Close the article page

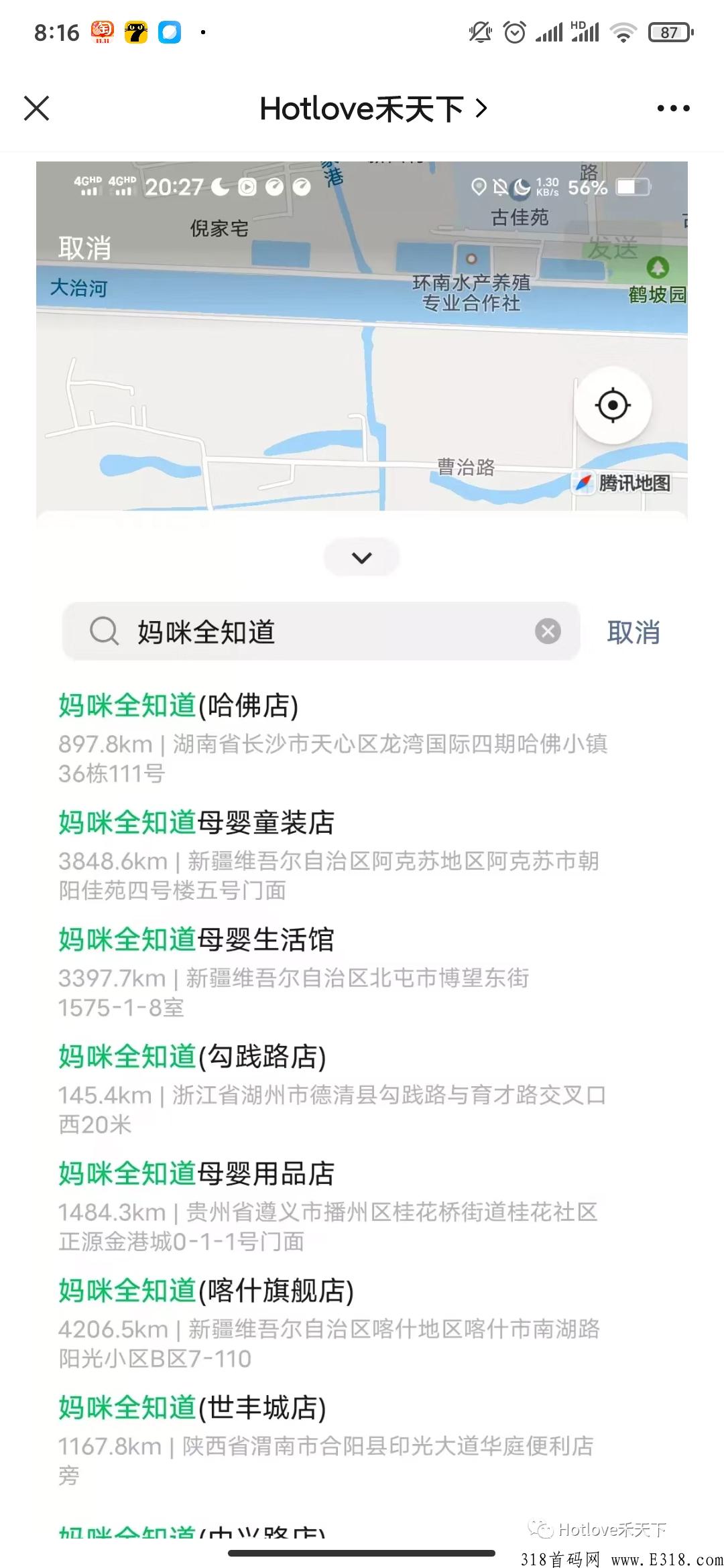[36, 108]
